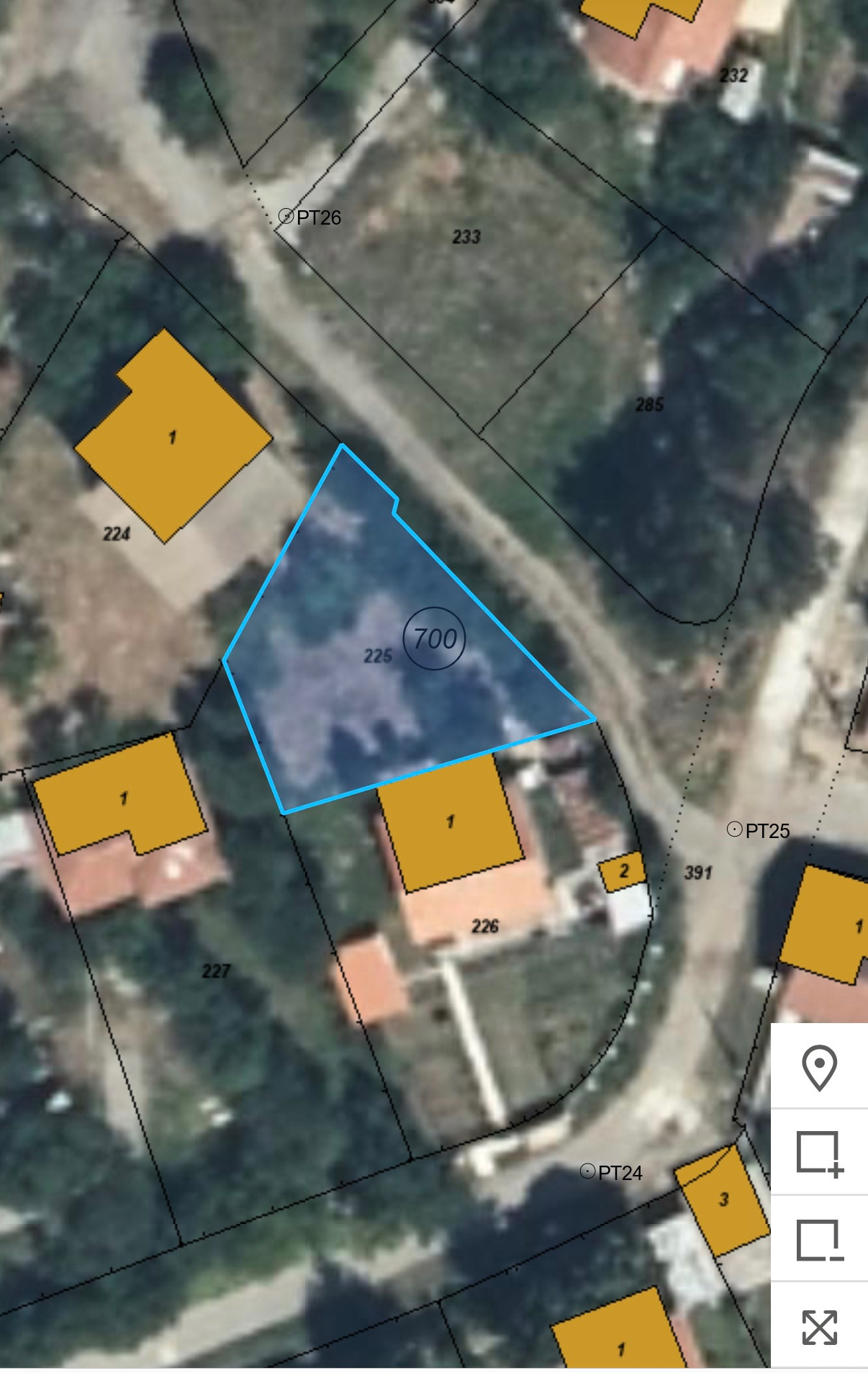Activate the zoom-in box tool
Screen dimensions: 868x1373
pyautogui.click(x=819, y=1153)
